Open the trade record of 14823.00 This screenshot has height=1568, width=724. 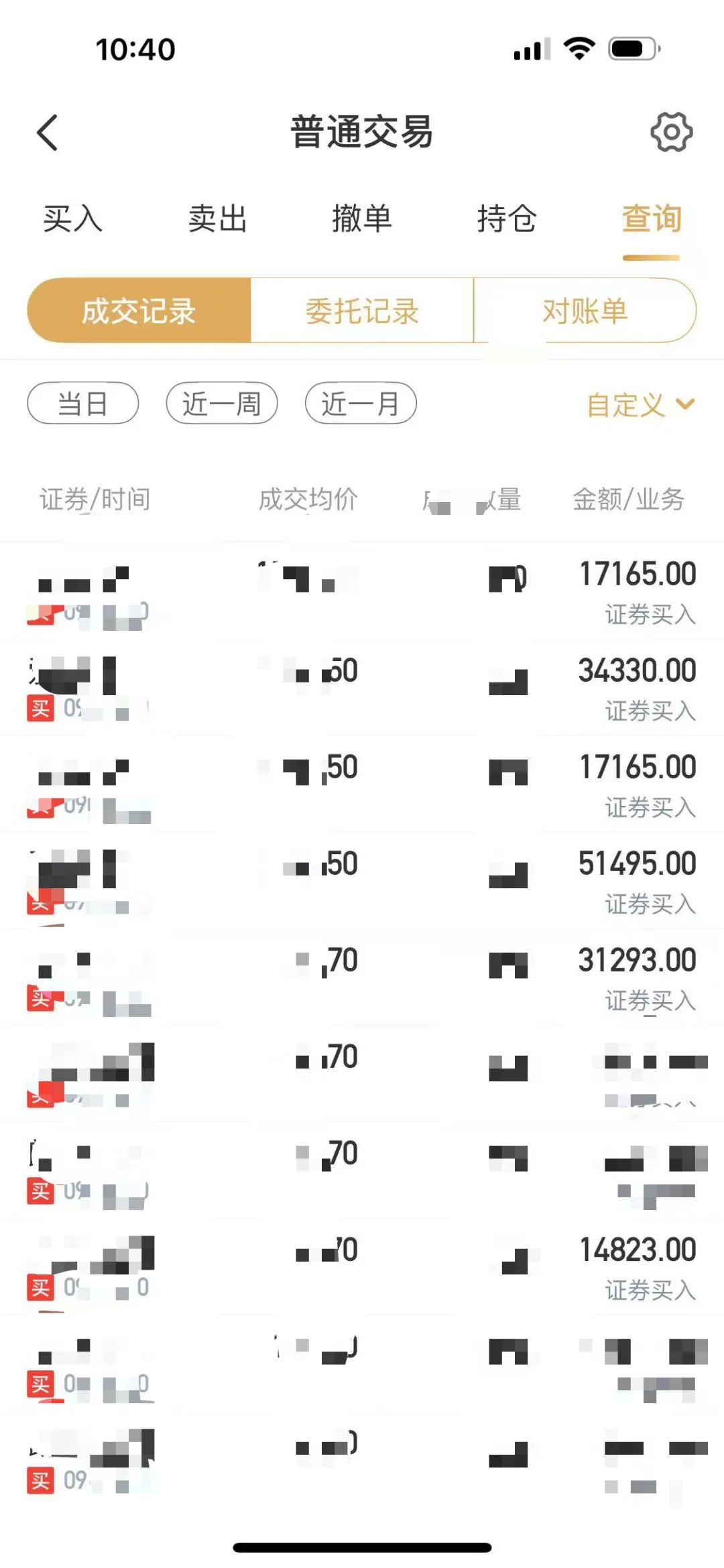pos(362,1266)
